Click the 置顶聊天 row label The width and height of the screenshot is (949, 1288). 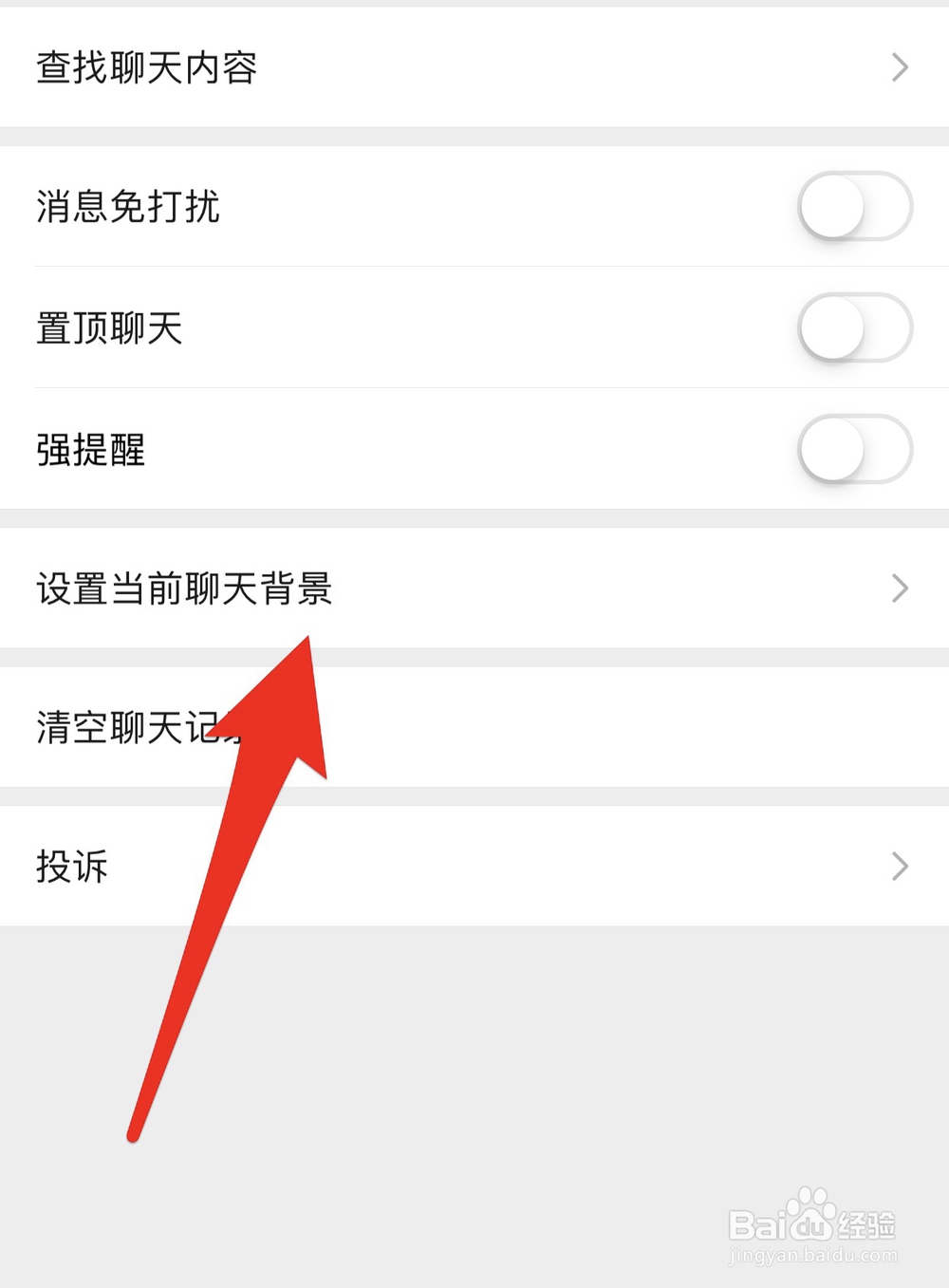(109, 329)
